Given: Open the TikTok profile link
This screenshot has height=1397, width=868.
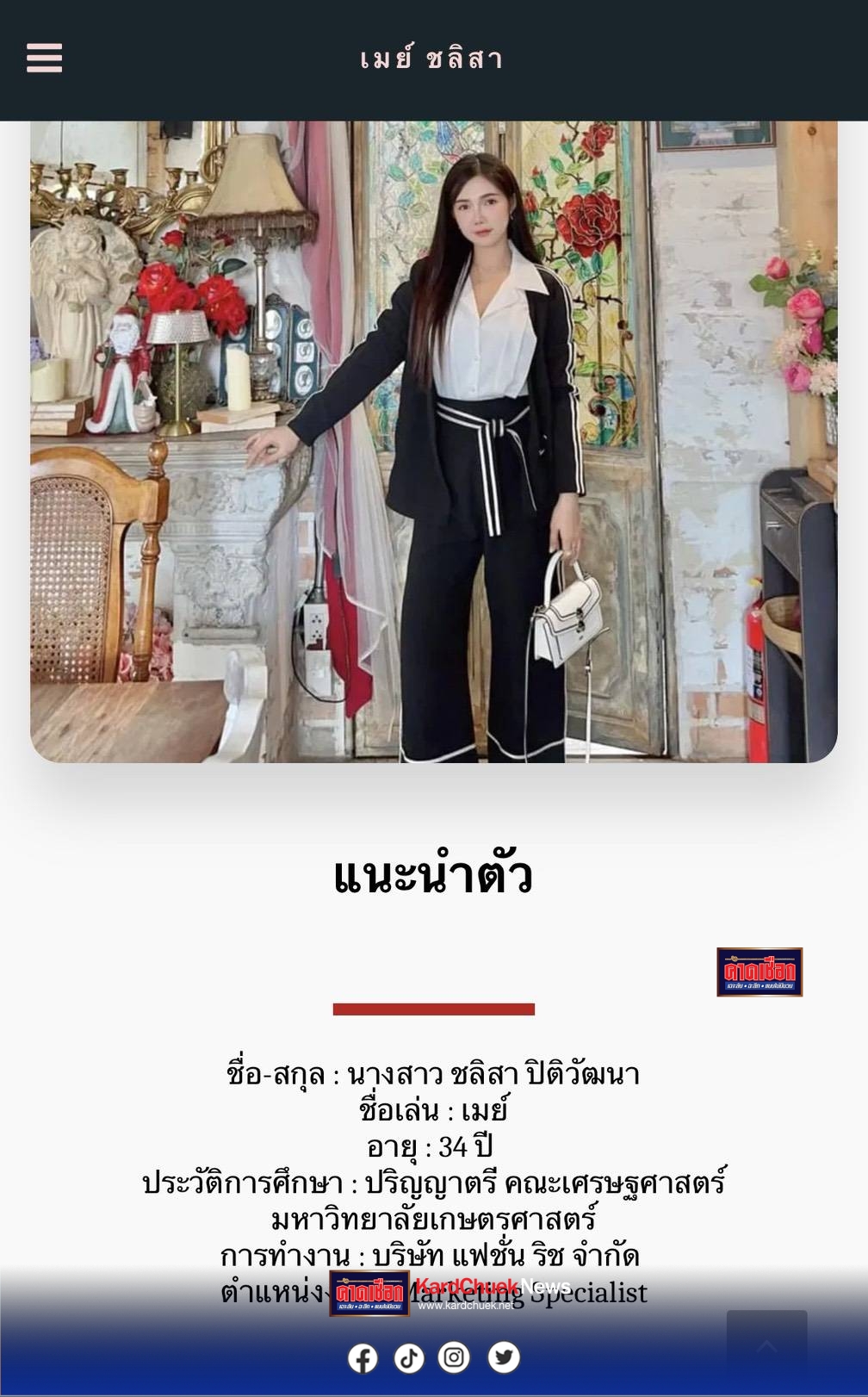Looking at the screenshot, I should 409,1358.
